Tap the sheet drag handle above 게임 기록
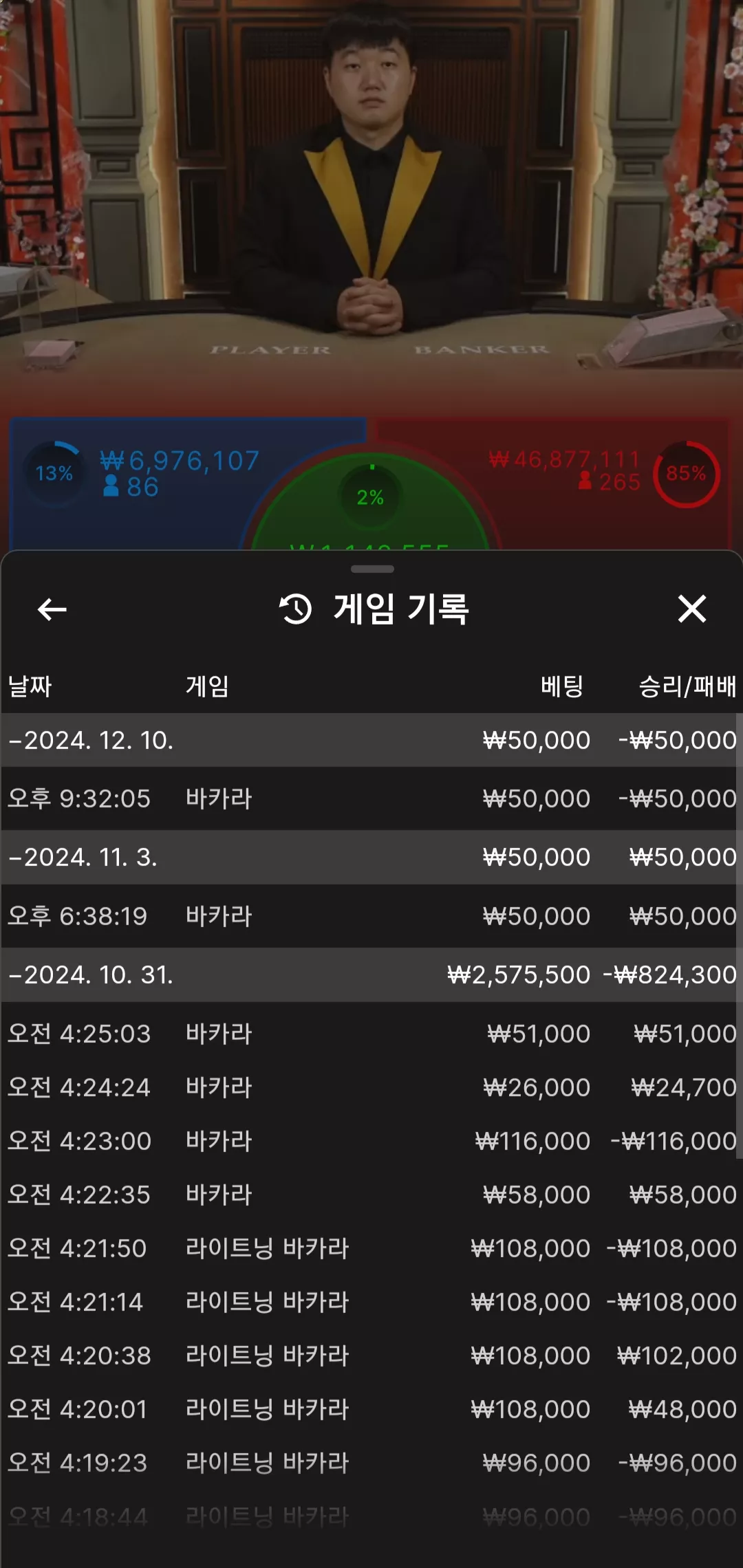This screenshot has width=743, height=1568. [372, 569]
